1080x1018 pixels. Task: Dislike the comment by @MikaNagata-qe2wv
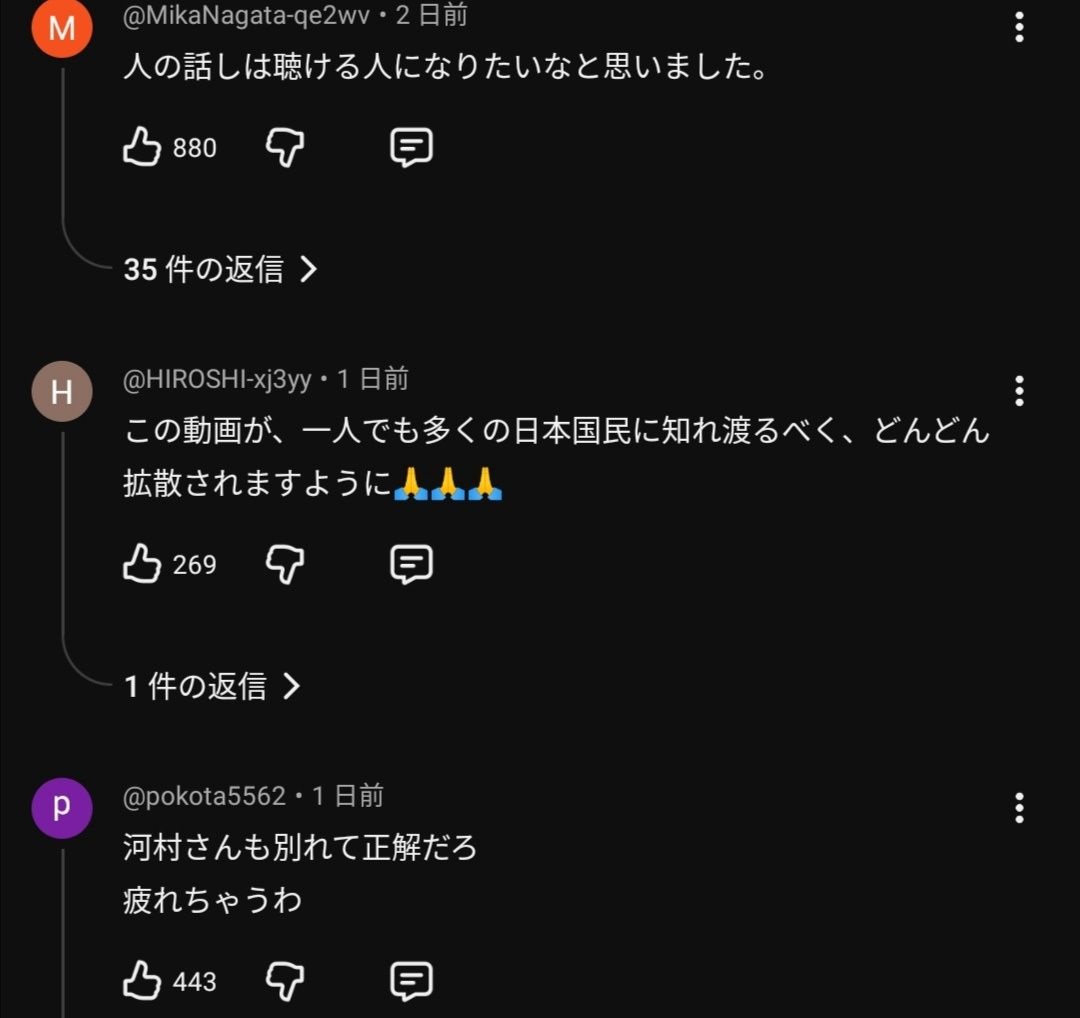[285, 148]
